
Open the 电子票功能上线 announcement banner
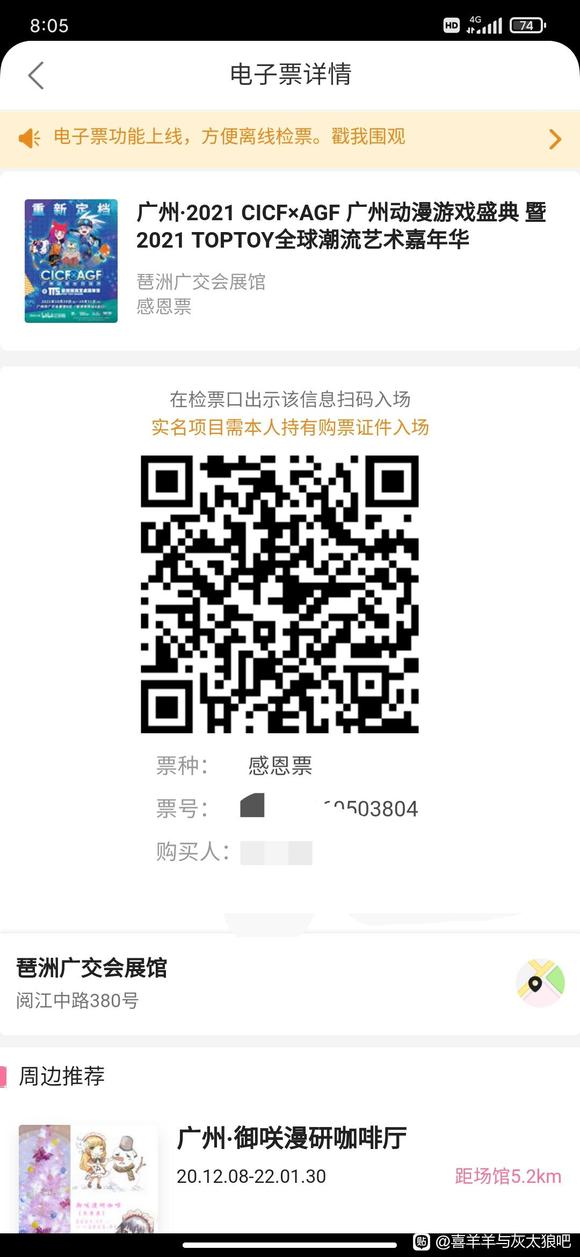[x=290, y=138]
